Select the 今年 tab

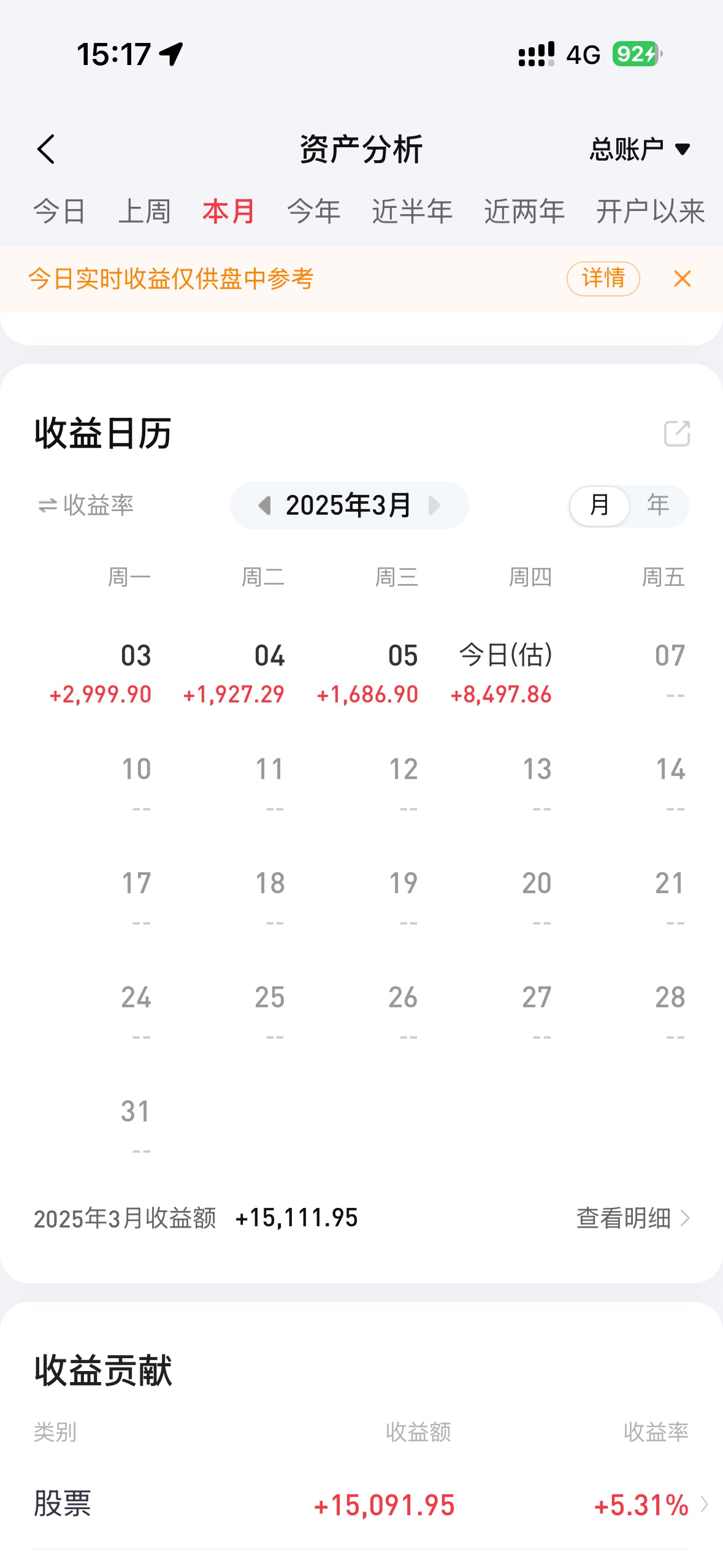point(314,212)
